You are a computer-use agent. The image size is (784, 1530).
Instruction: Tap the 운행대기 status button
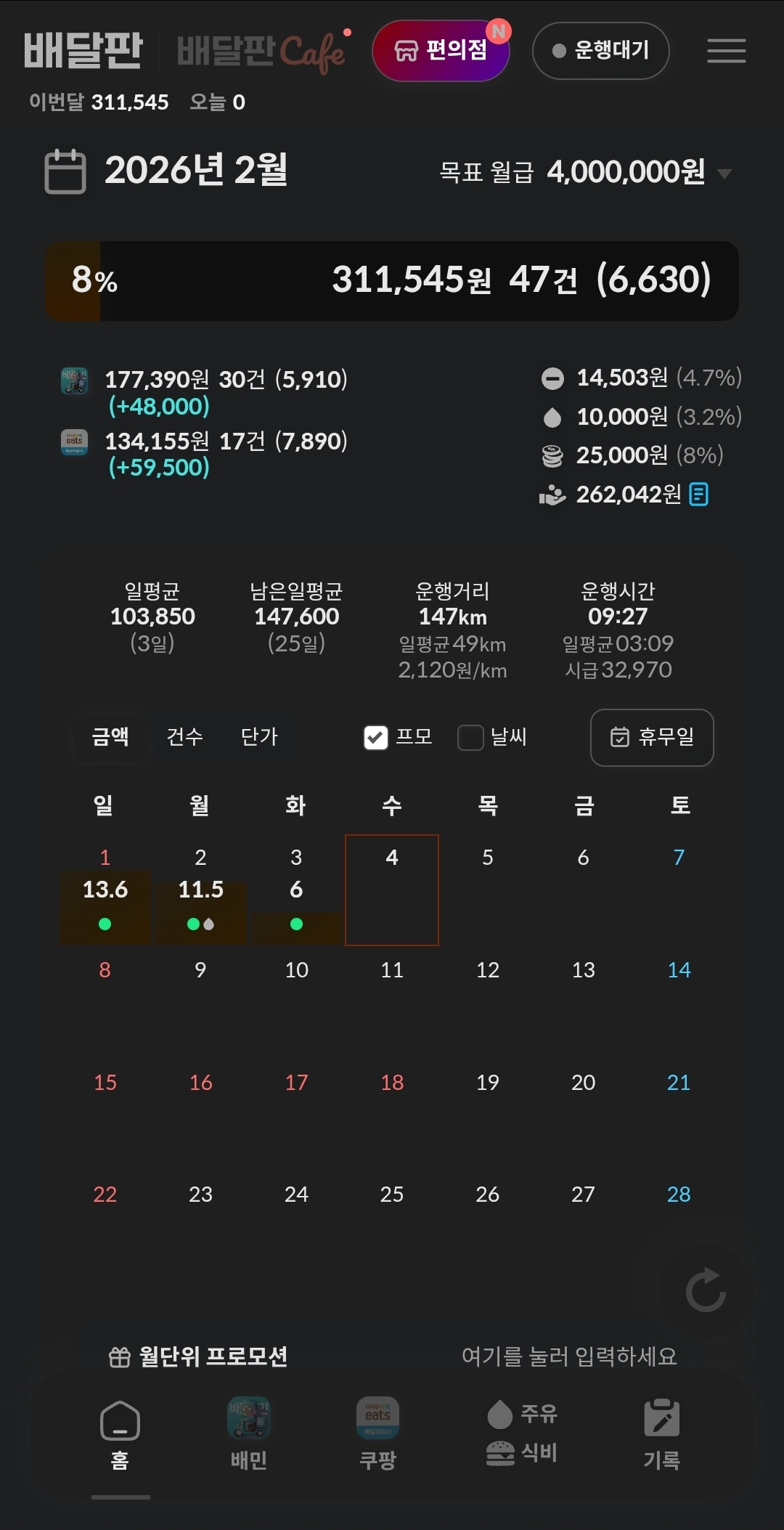click(600, 51)
